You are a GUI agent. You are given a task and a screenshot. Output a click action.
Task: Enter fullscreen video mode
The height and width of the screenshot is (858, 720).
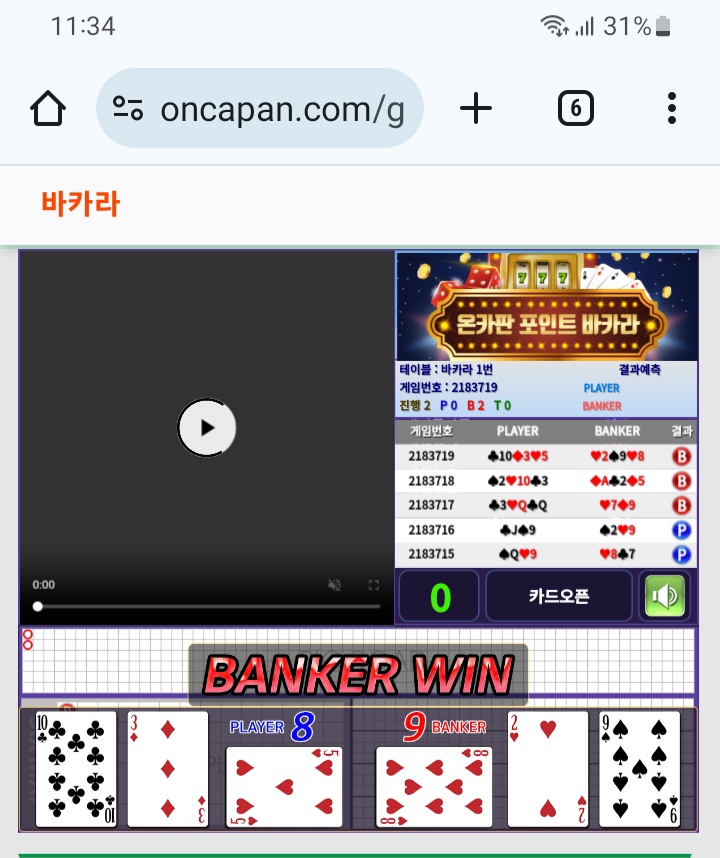(374, 585)
